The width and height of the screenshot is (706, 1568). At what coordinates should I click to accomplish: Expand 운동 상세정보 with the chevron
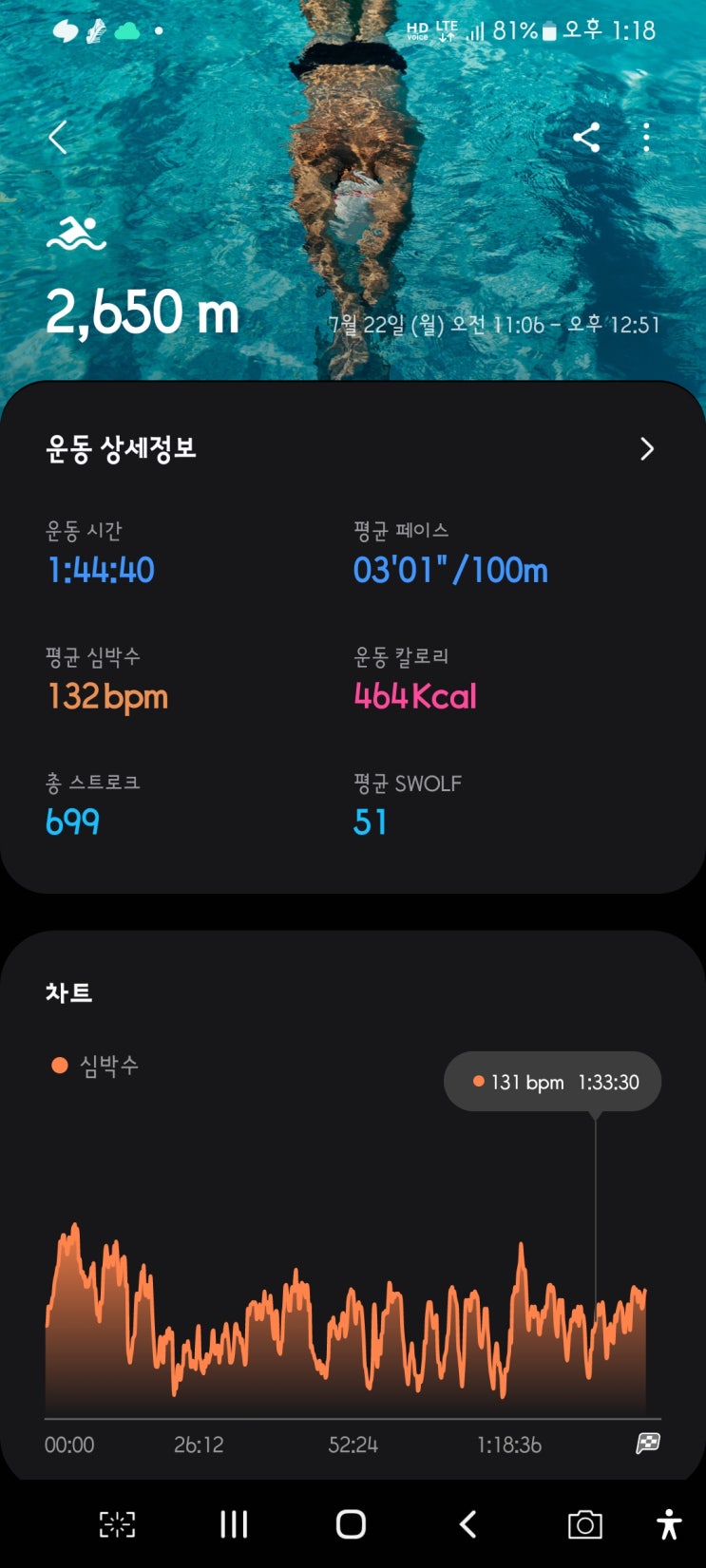[x=647, y=449]
